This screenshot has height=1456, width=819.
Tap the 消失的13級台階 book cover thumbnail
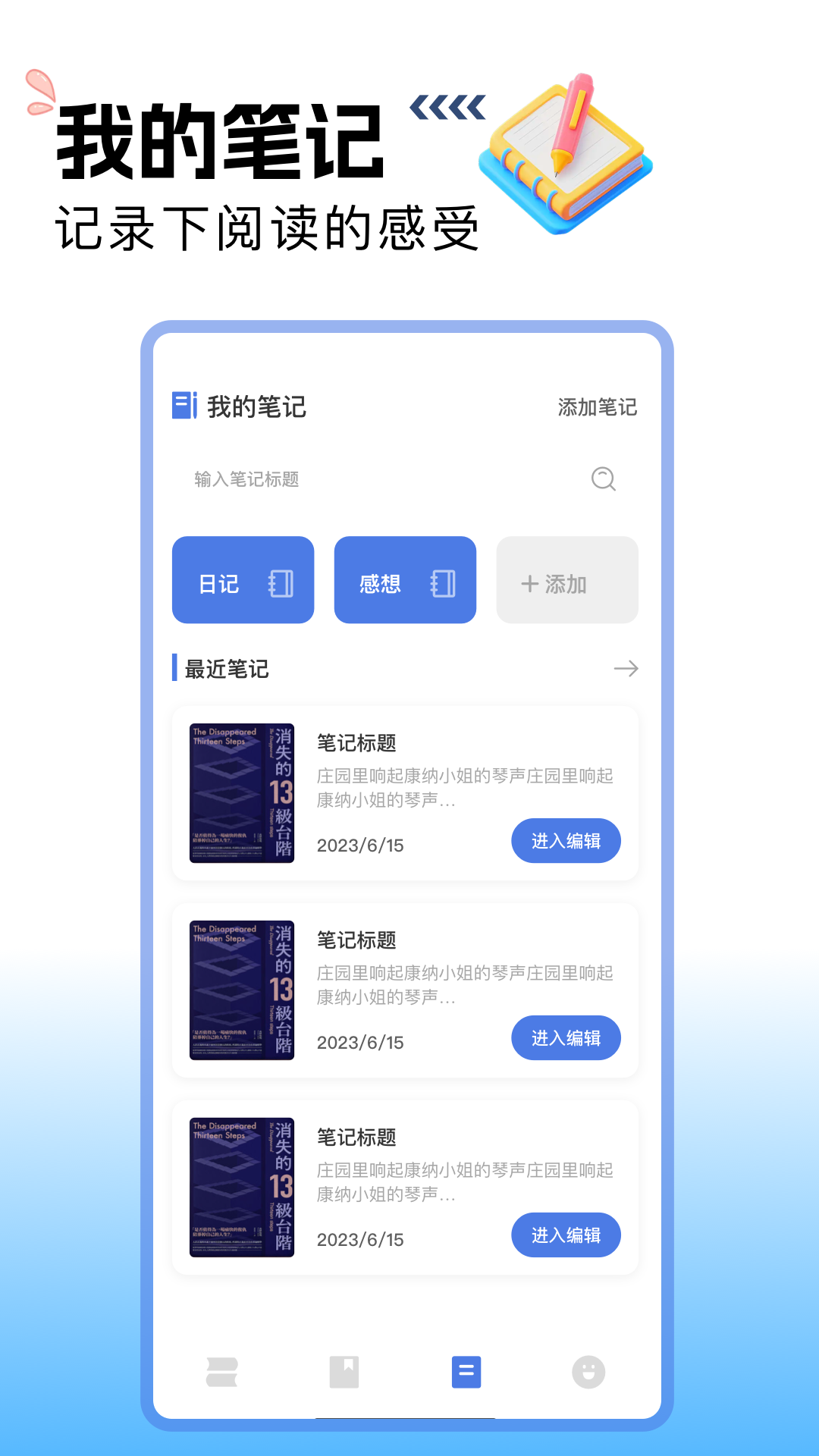click(x=241, y=792)
